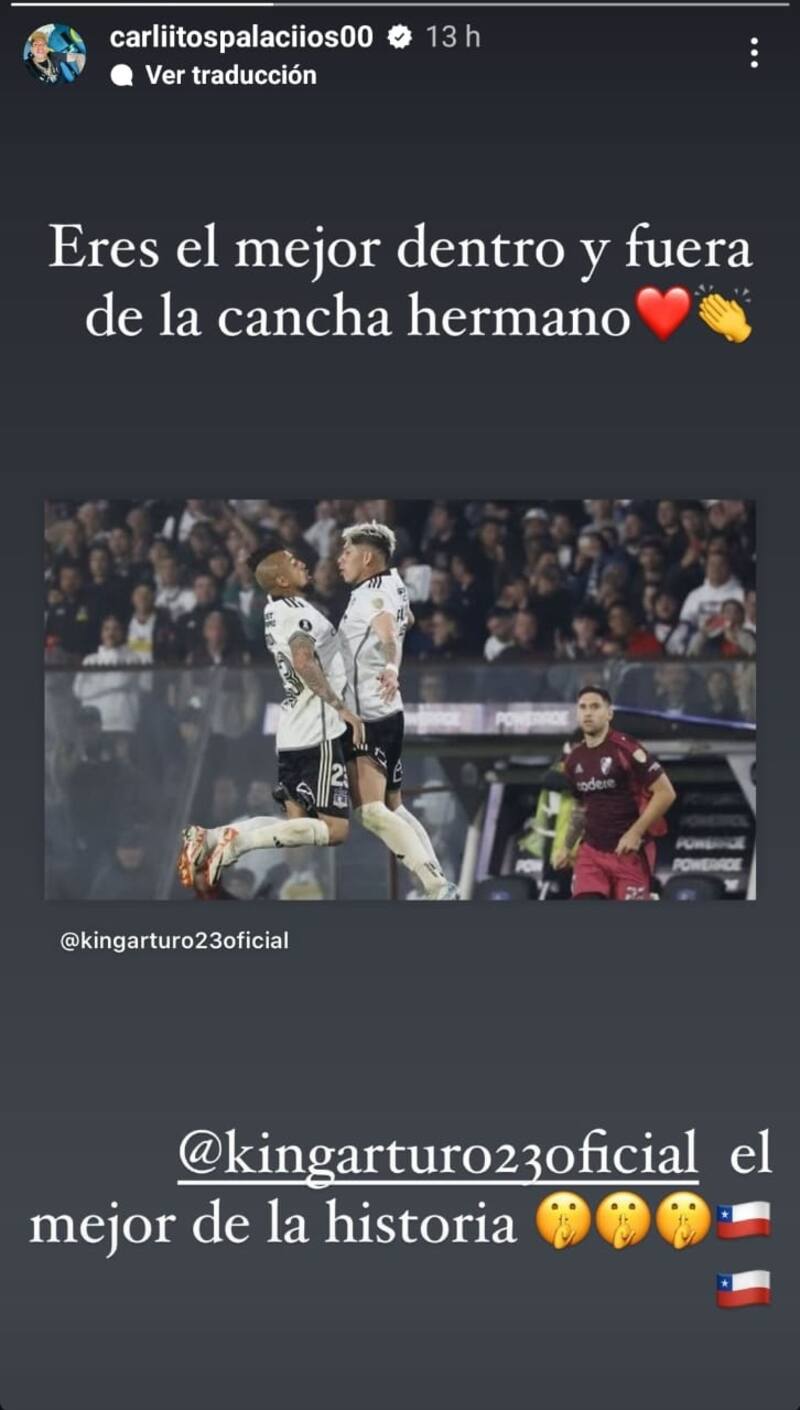Open the three-dot story options menu

pyautogui.click(x=754, y=53)
